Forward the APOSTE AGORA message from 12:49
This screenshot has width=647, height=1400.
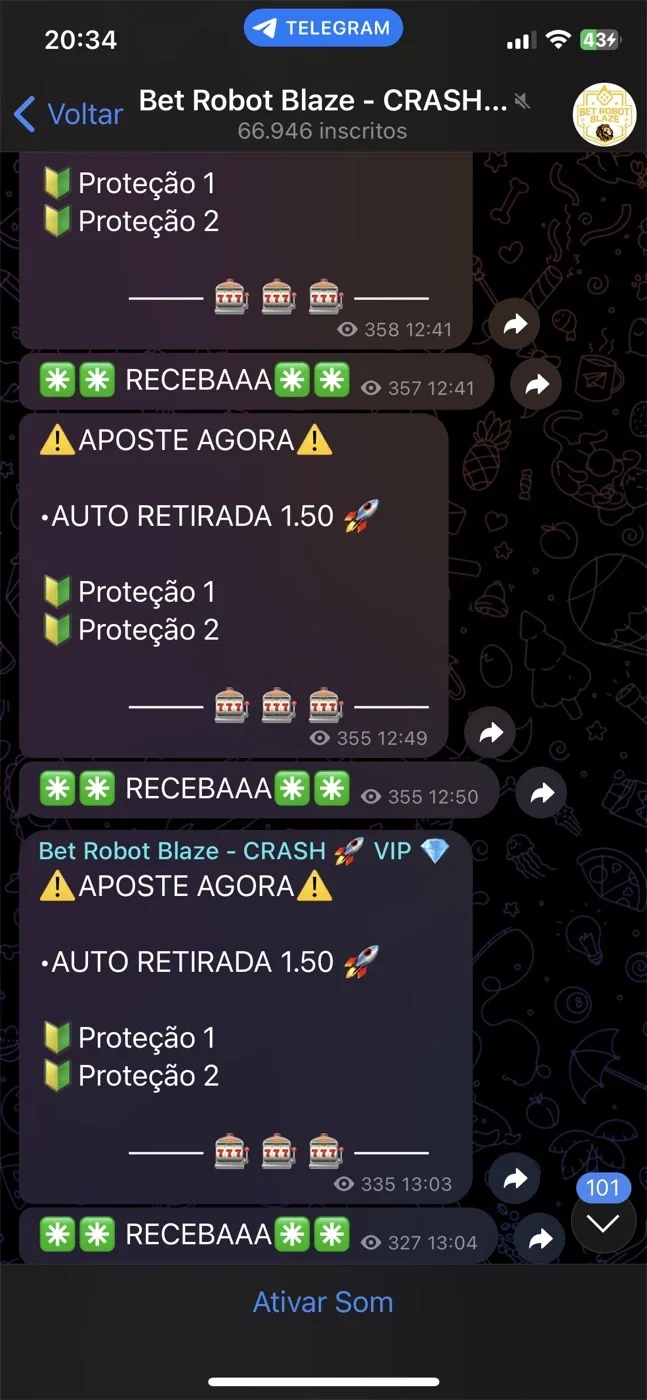pos(490,733)
